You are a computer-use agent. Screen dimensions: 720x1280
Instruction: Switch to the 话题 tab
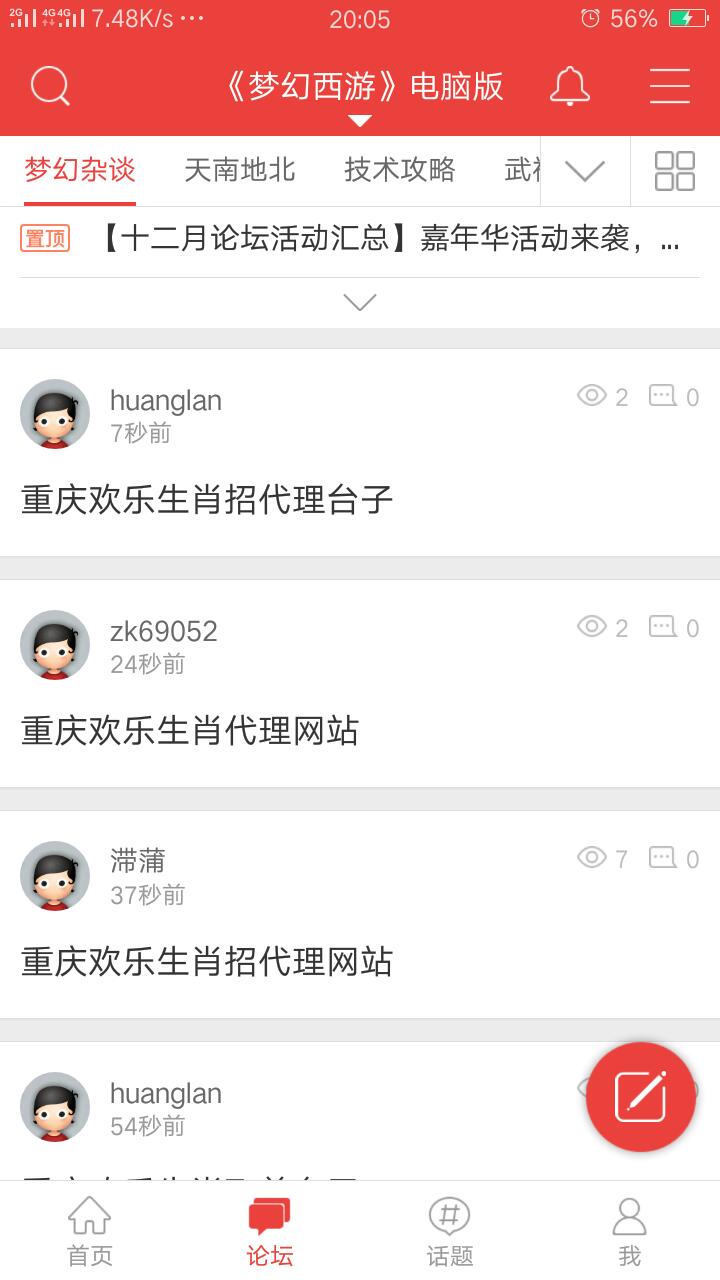tap(450, 1231)
